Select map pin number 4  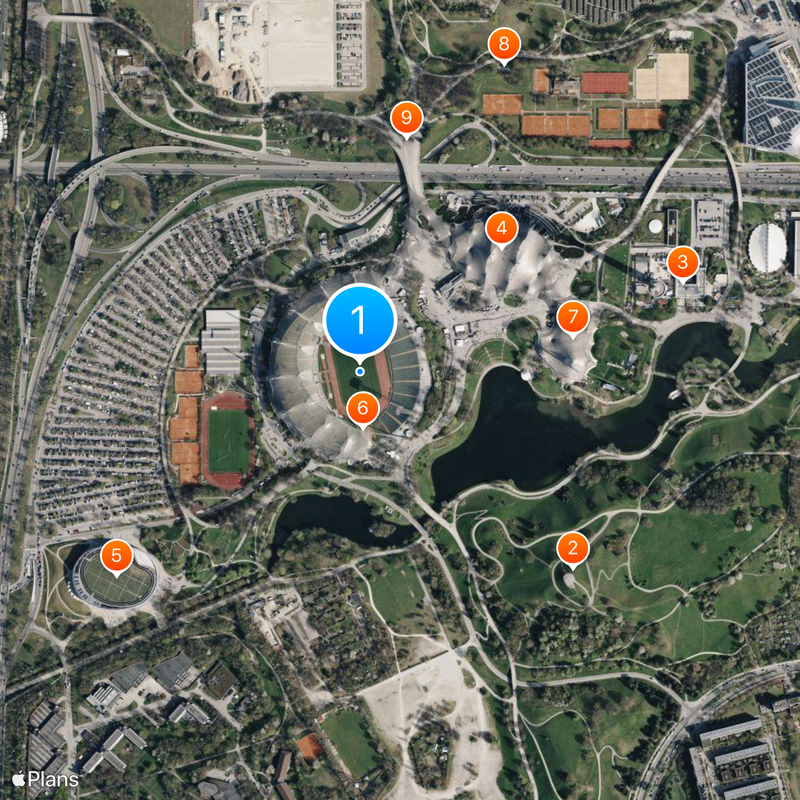pos(501,229)
